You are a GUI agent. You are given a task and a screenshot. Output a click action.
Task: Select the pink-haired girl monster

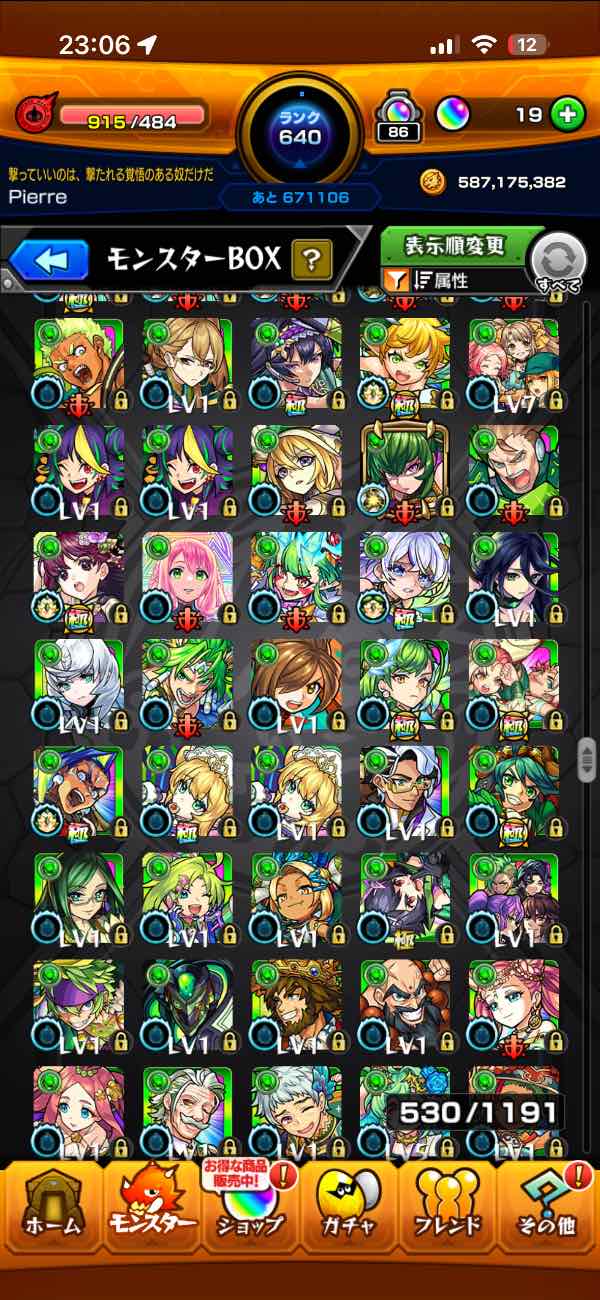click(187, 578)
